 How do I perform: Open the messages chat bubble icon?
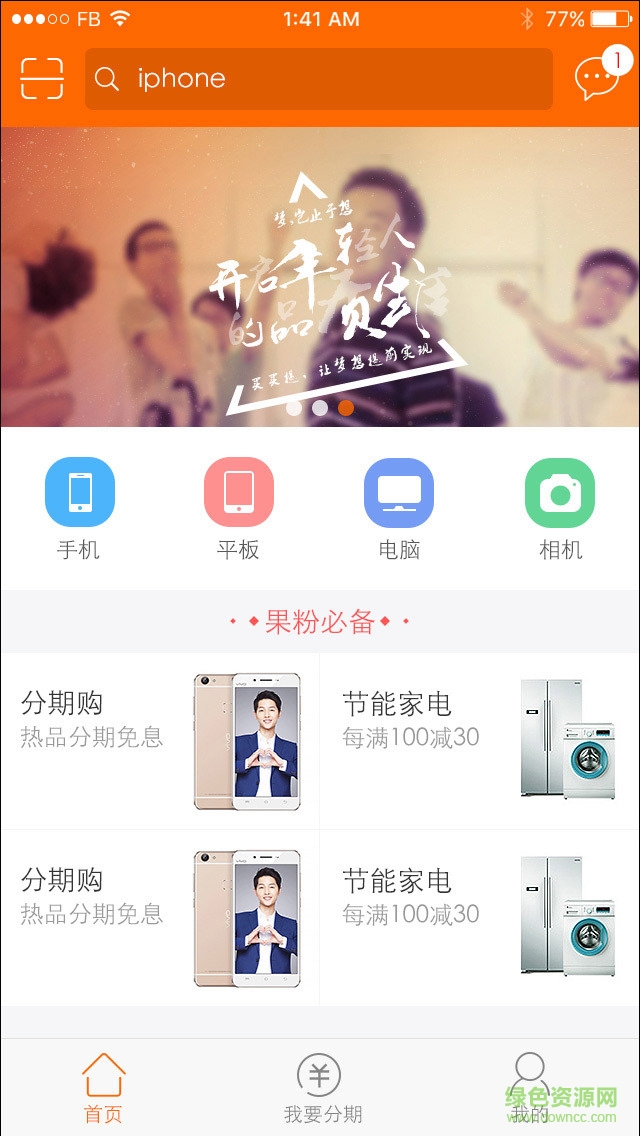coord(597,78)
